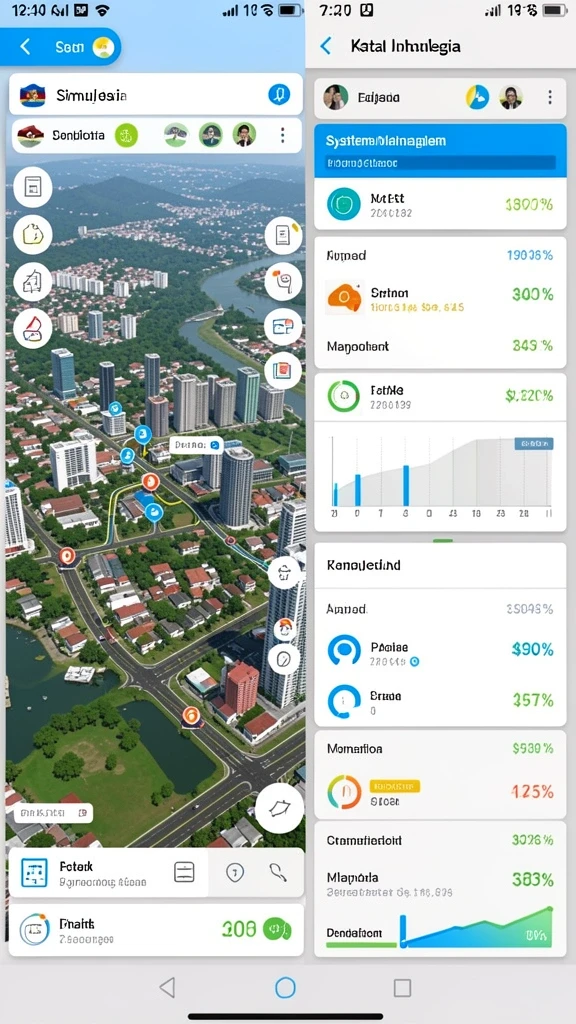Viewport: 576px width, 1024px height.
Task: Open the overflow menu in the Eaijana row
Action: (x=550, y=97)
